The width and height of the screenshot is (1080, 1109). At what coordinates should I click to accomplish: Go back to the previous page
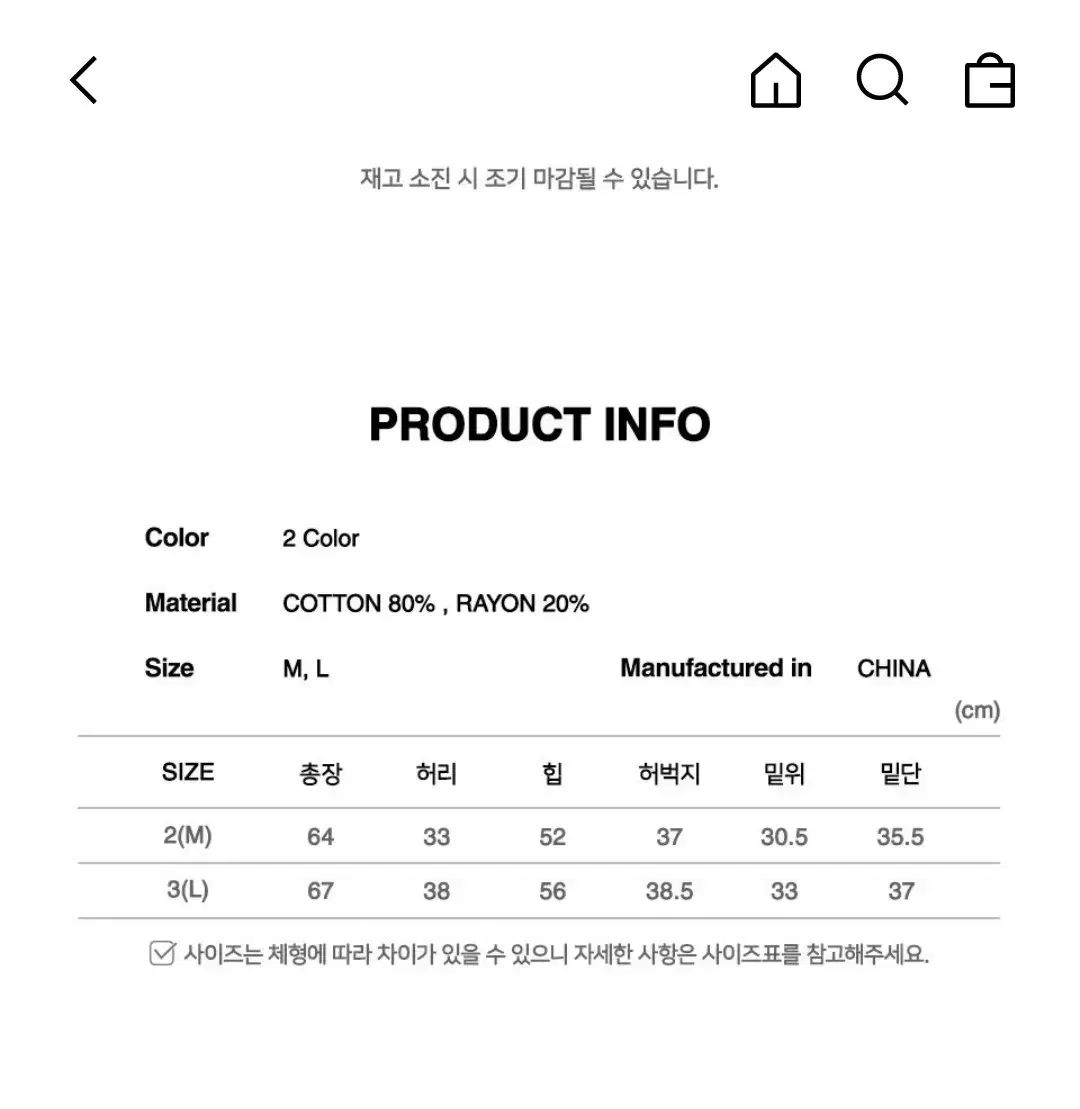(x=84, y=80)
